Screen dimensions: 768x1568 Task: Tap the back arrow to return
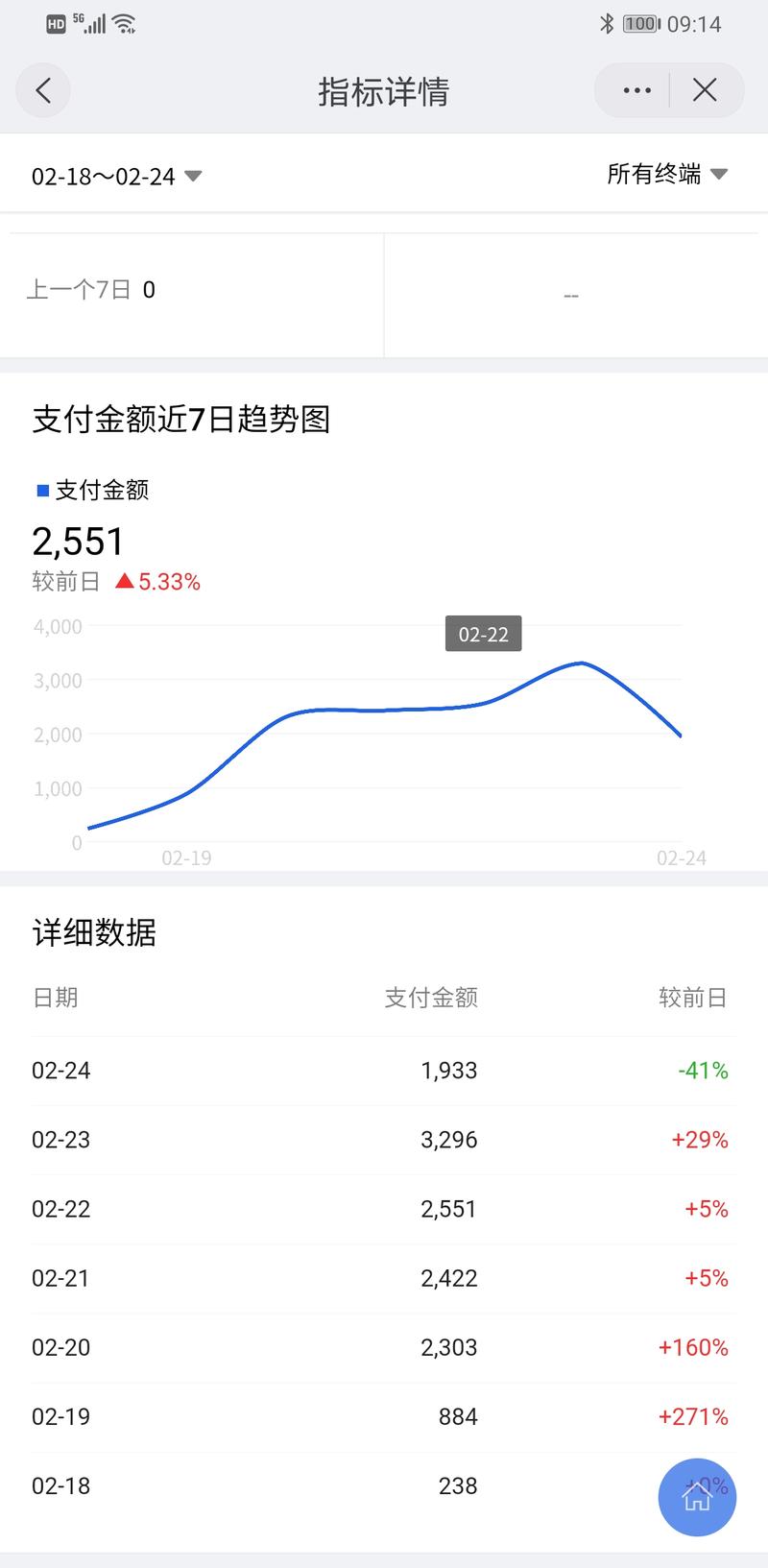[42, 89]
